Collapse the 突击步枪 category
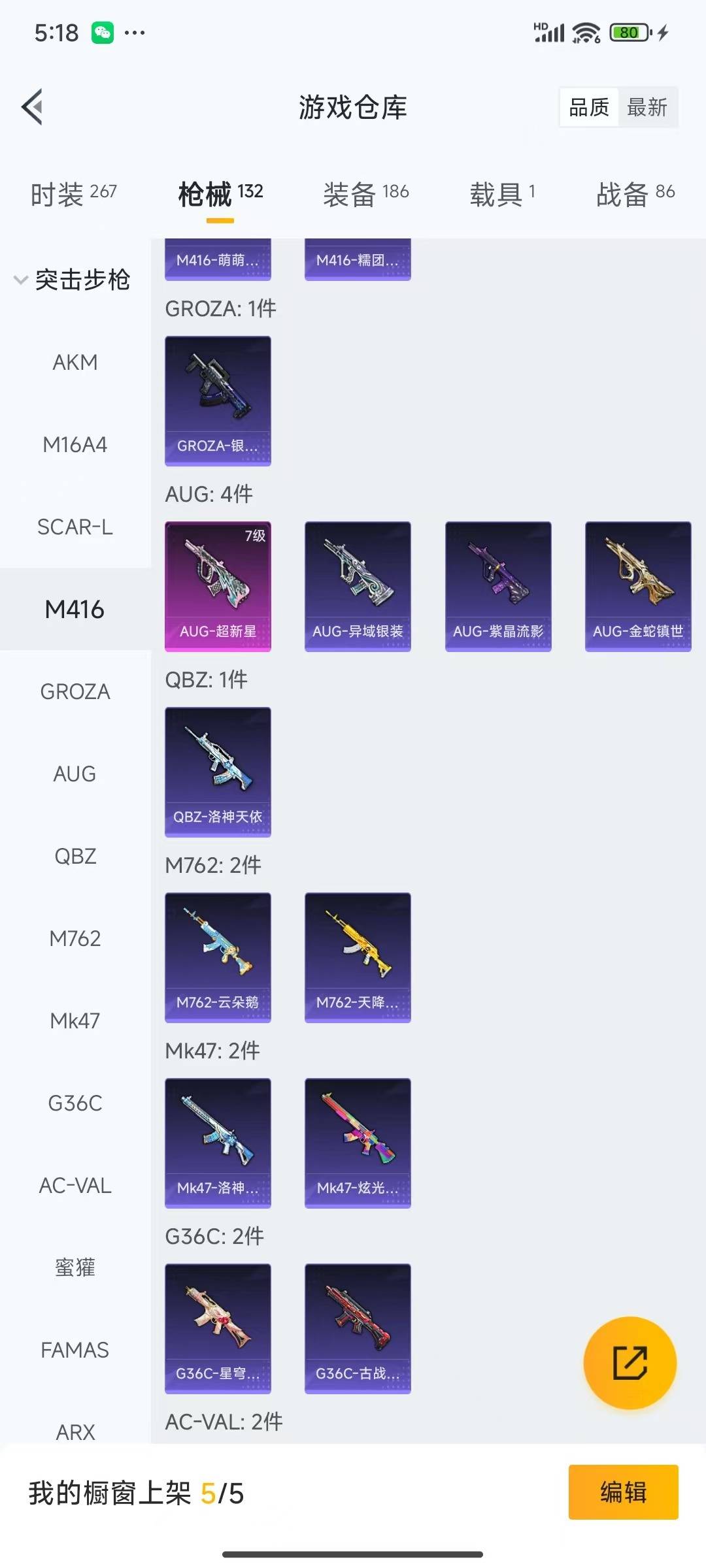The image size is (706, 1568). click(73, 280)
